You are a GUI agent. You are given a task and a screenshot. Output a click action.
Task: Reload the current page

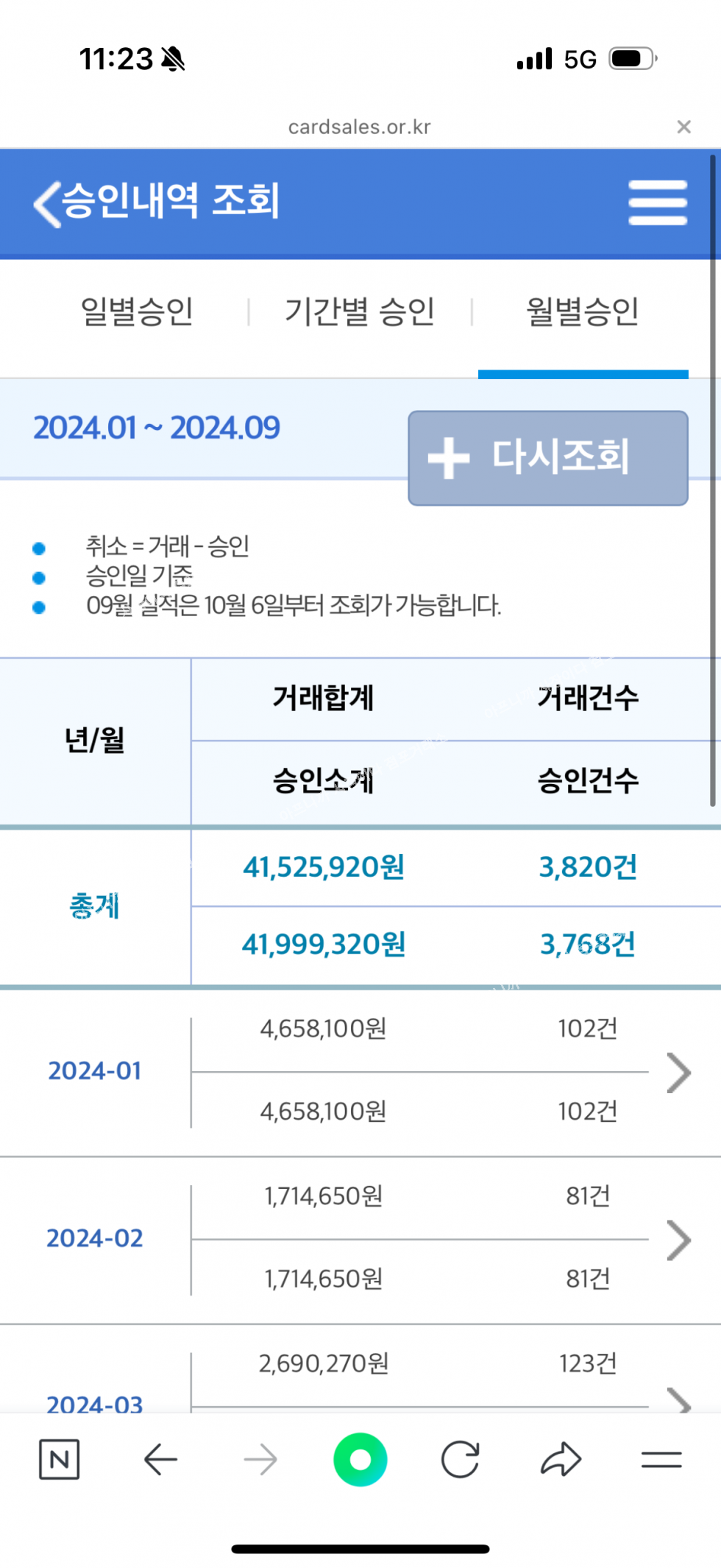pyautogui.click(x=461, y=1459)
